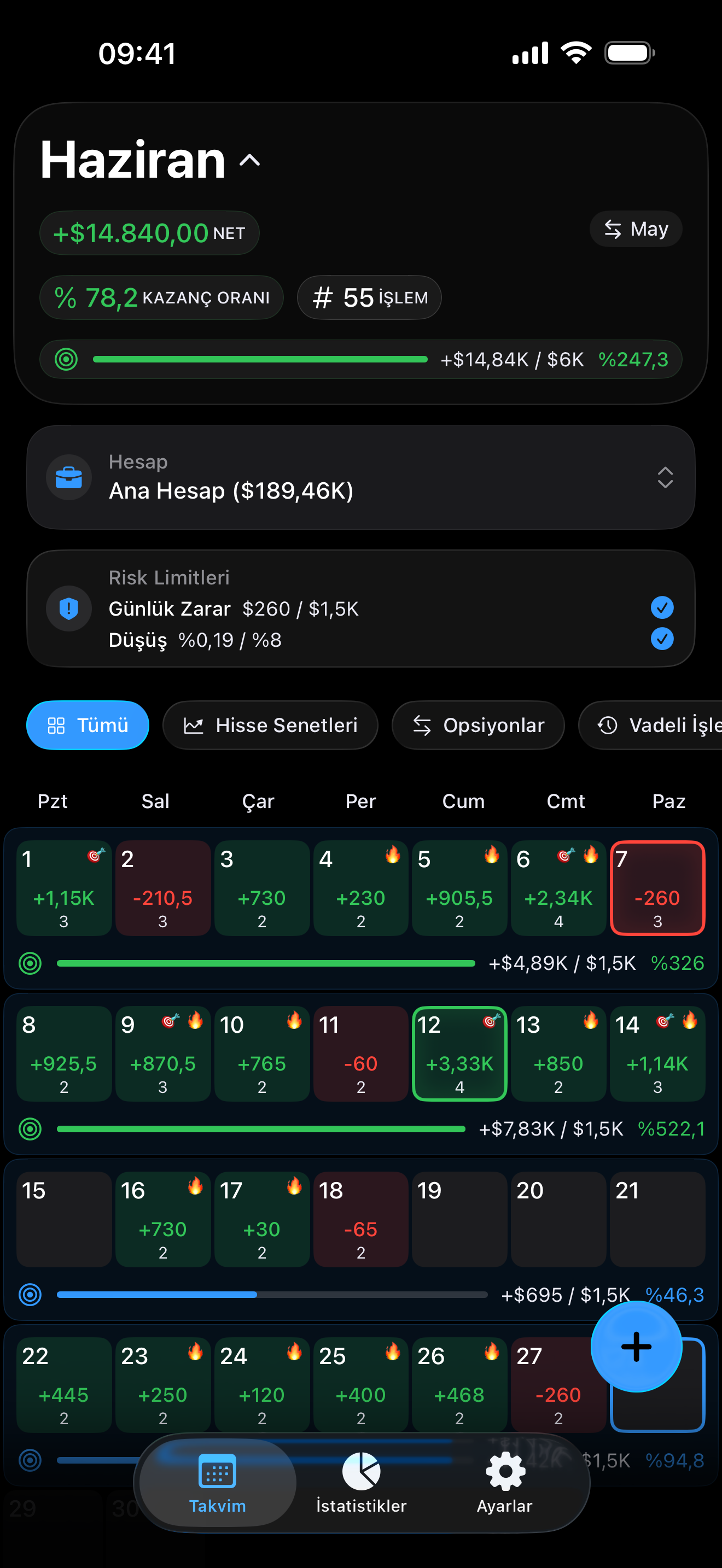Screen dimensions: 722x1568
Task: Open day 7 with -260 loss
Action: coord(657,887)
